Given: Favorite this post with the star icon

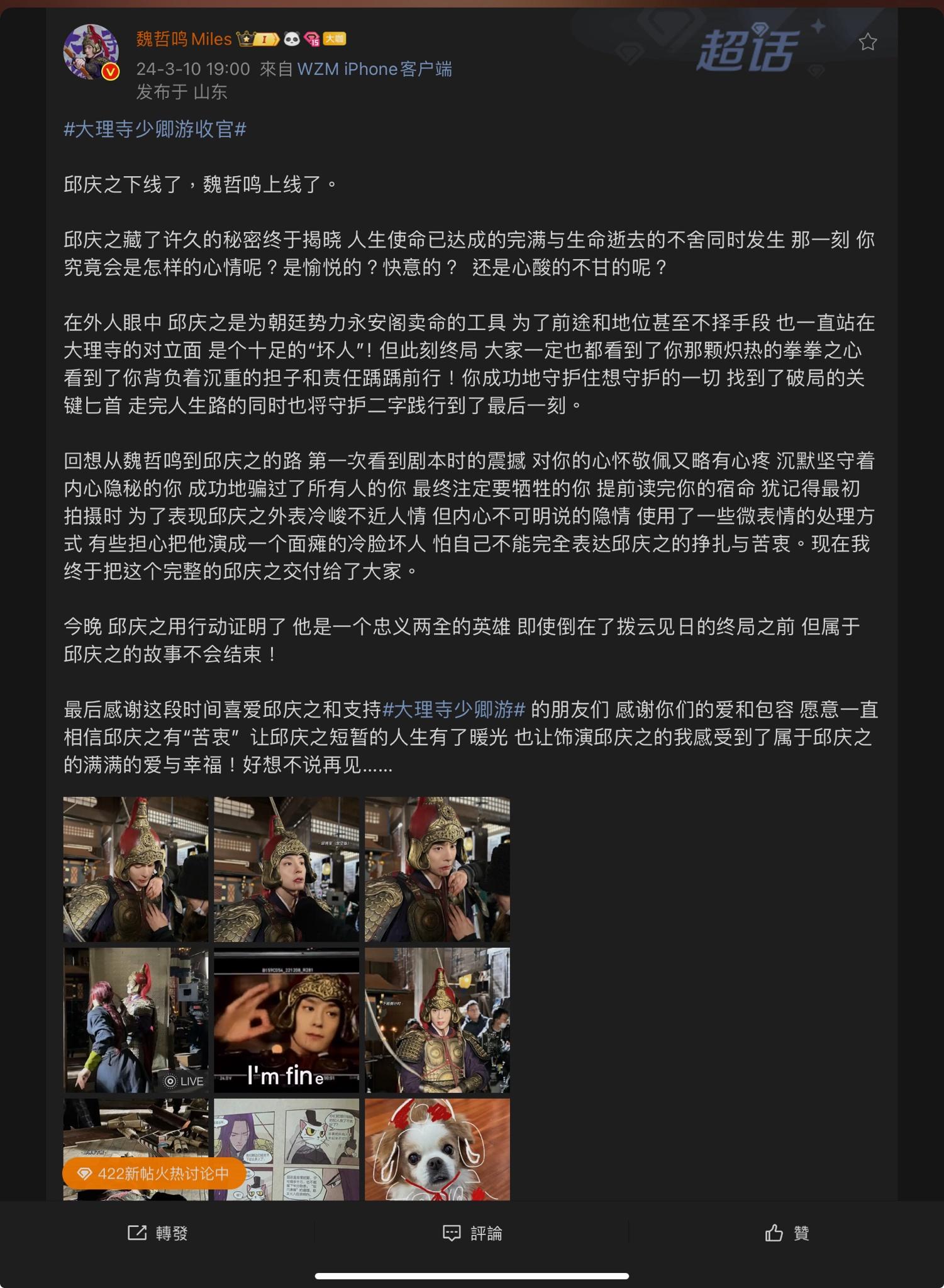Looking at the screenshot, I should 867,42.
